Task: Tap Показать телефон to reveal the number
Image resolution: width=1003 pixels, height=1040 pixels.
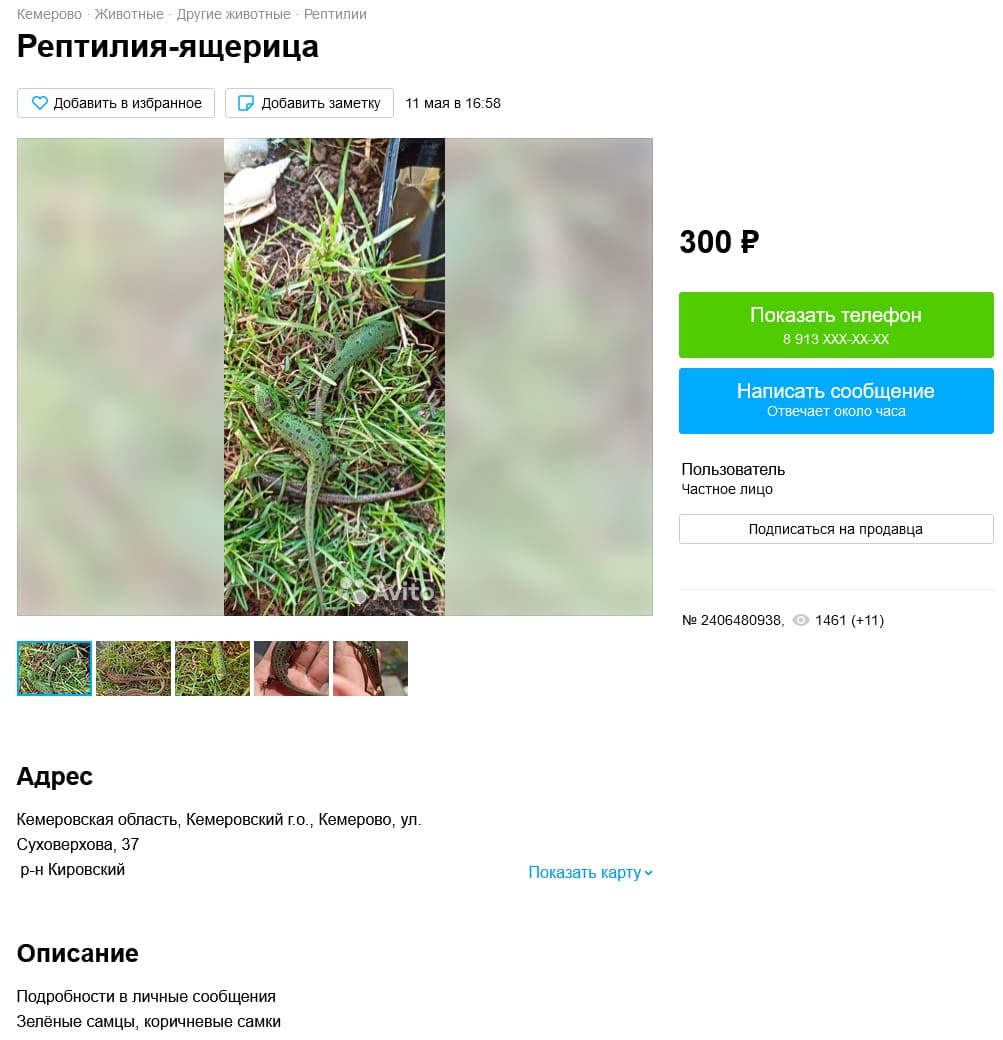Action: 836,325
